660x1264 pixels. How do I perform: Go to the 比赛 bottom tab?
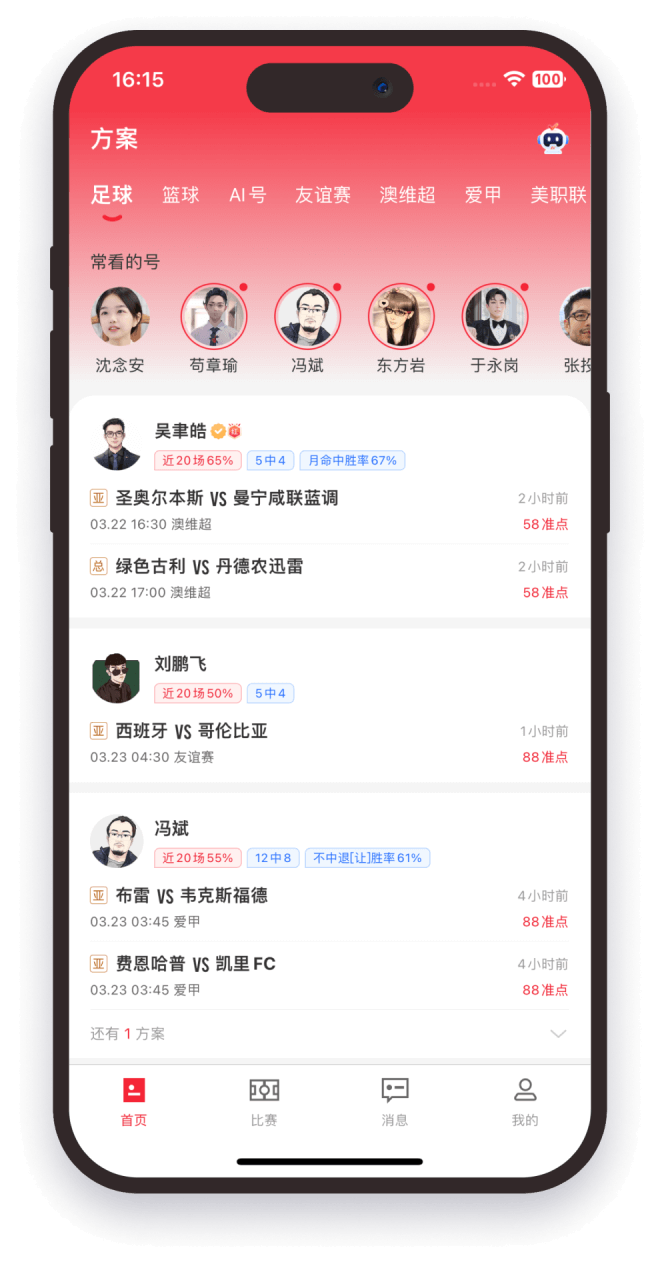[264, 1102]
